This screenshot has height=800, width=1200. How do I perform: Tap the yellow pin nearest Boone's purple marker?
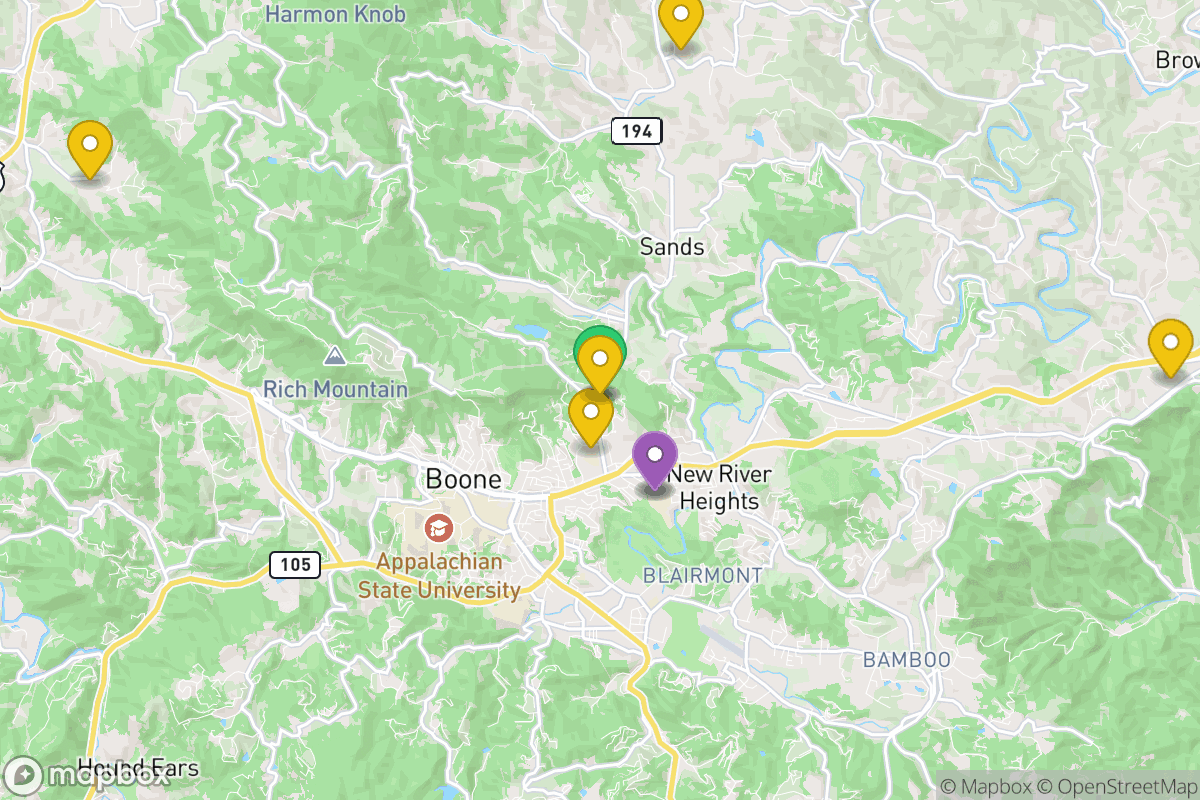point(591,414)
